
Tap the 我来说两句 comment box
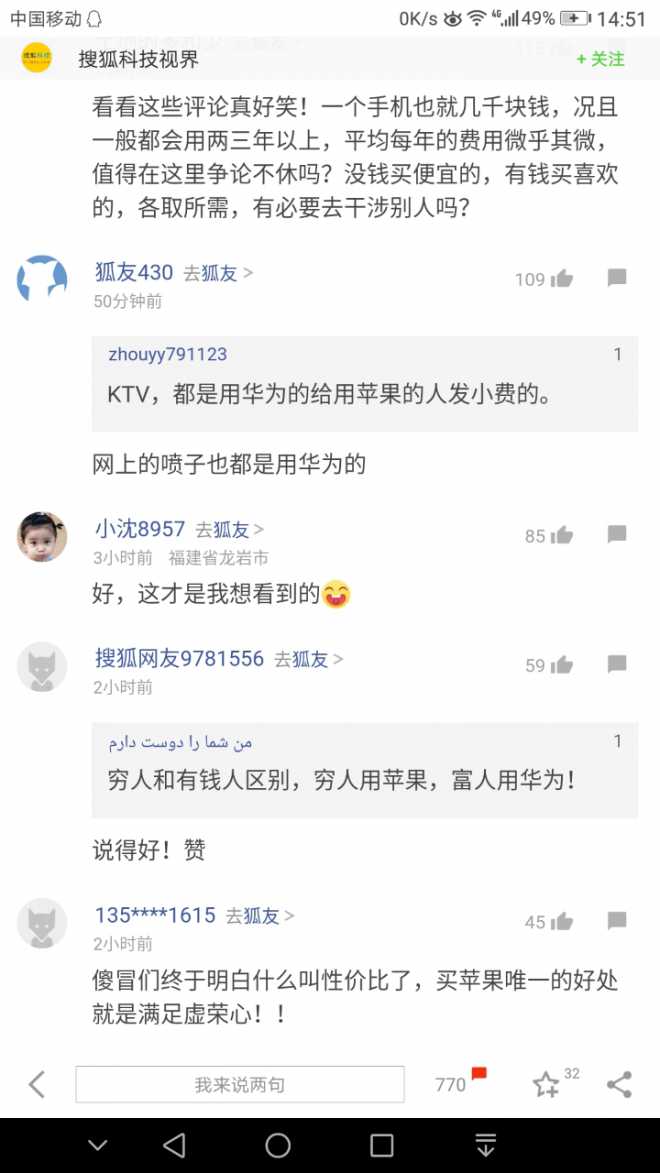pyautogui.click(x=240, y=1084)
